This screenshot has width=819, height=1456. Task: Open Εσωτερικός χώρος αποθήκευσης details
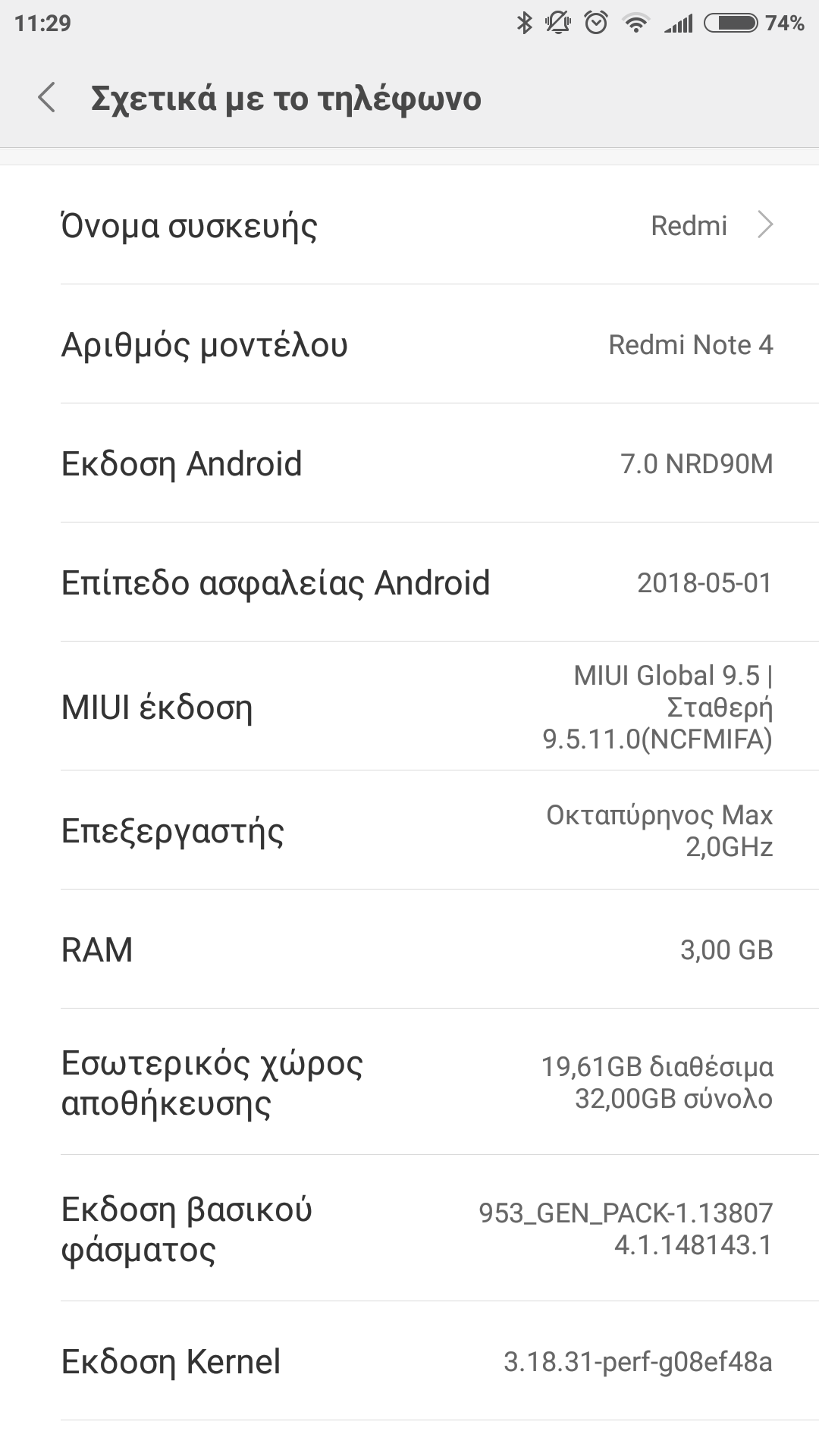pos(409,1082)
